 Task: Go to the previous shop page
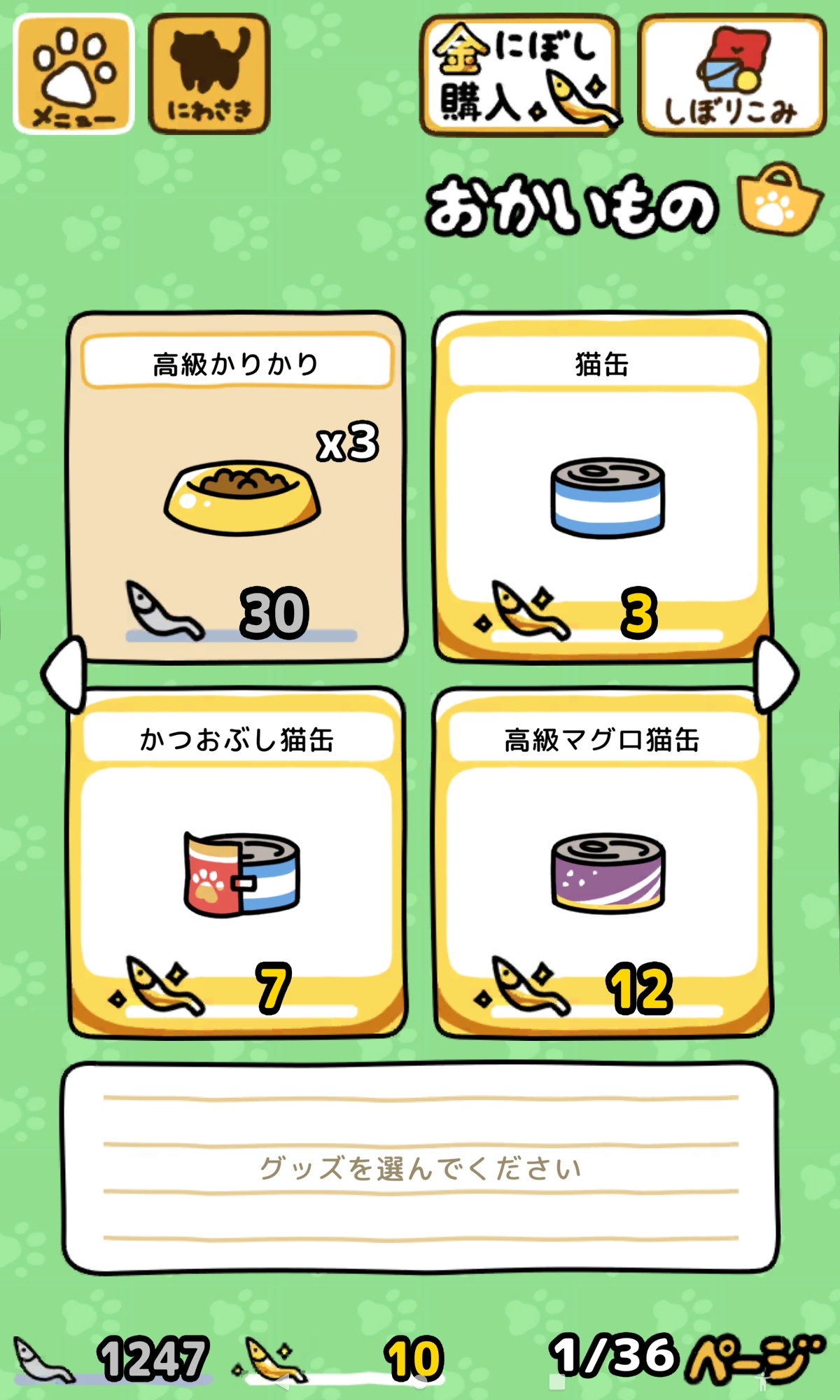(63, 673)
